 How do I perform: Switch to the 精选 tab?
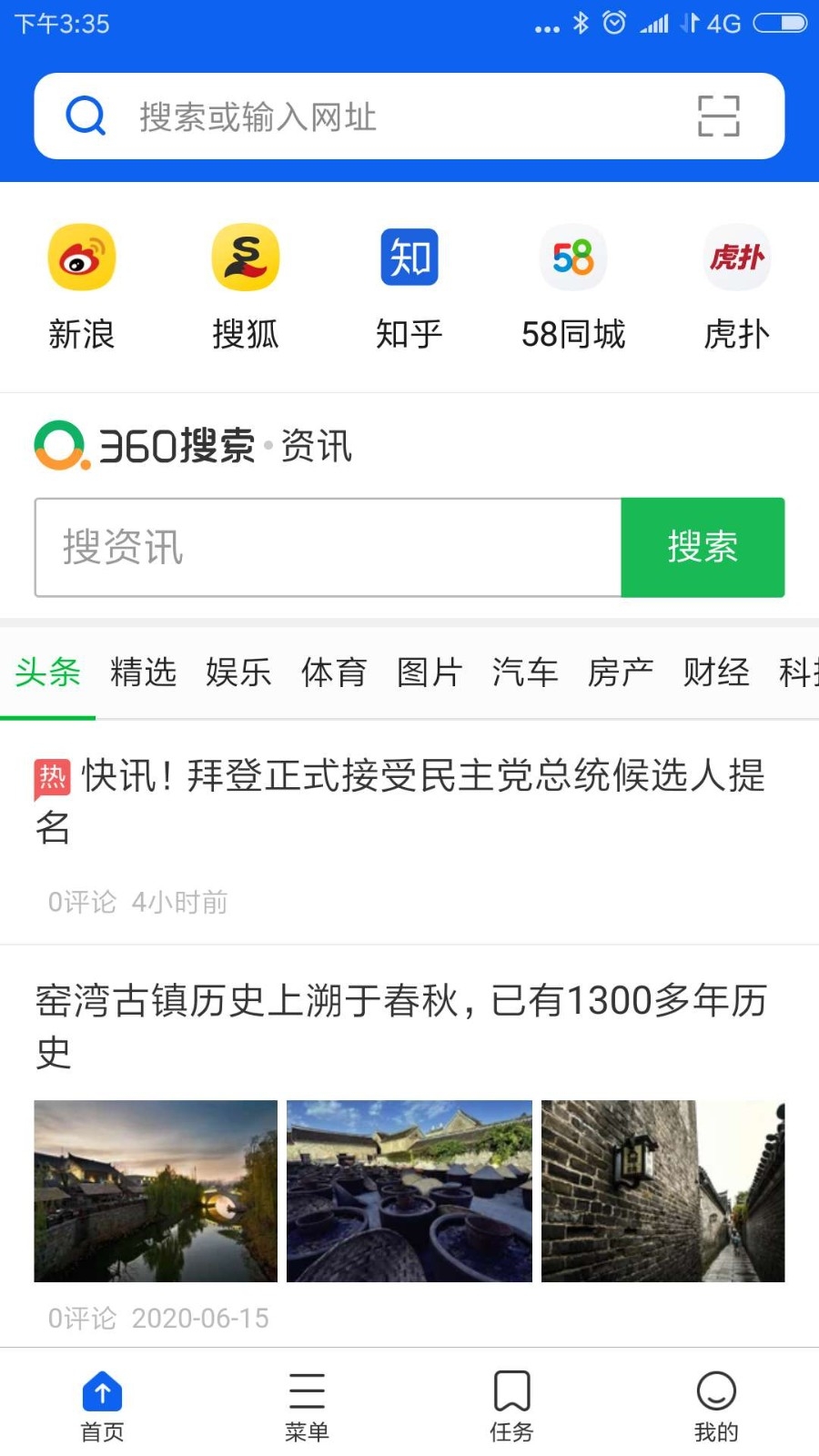(143, 672)
